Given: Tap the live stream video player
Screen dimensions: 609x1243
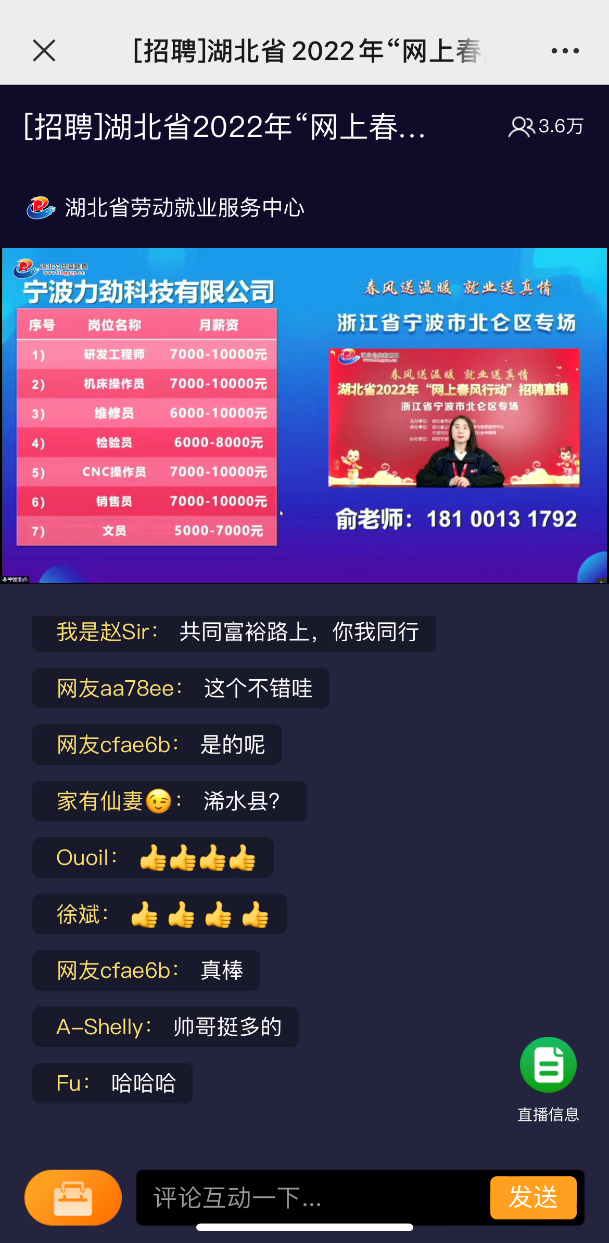Looking at the screenshot, I should [304, 415].
